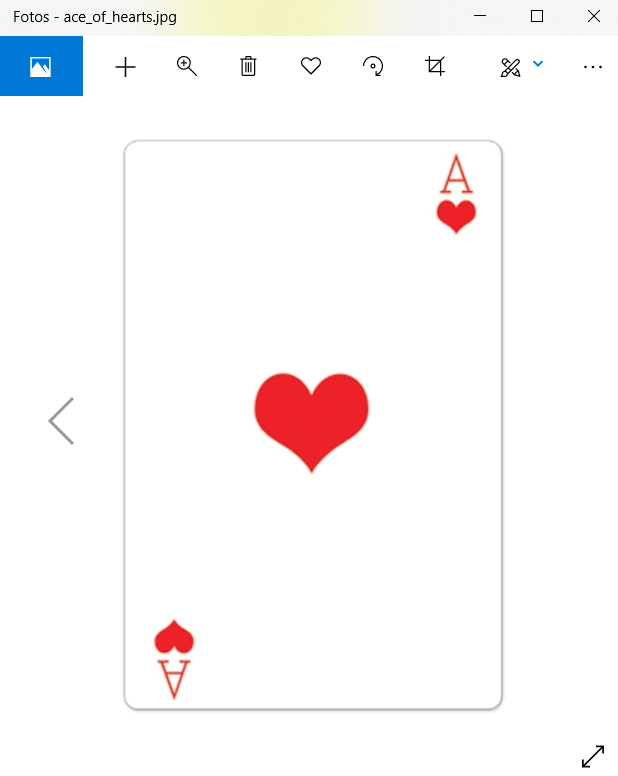Screen dimensions: 618x776
Task: Minimize the Fotos window
Action: [x=481, y=16]
